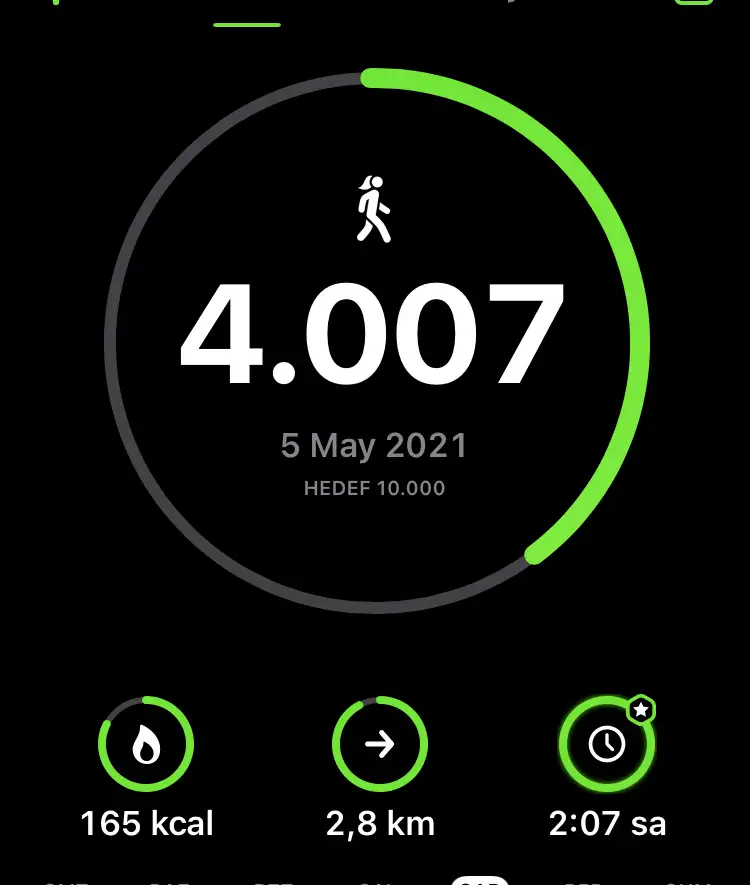Tap the star achievement badge
Viewport: 750px width, 885px height.
pyautogui.click(x=641, y=709)
